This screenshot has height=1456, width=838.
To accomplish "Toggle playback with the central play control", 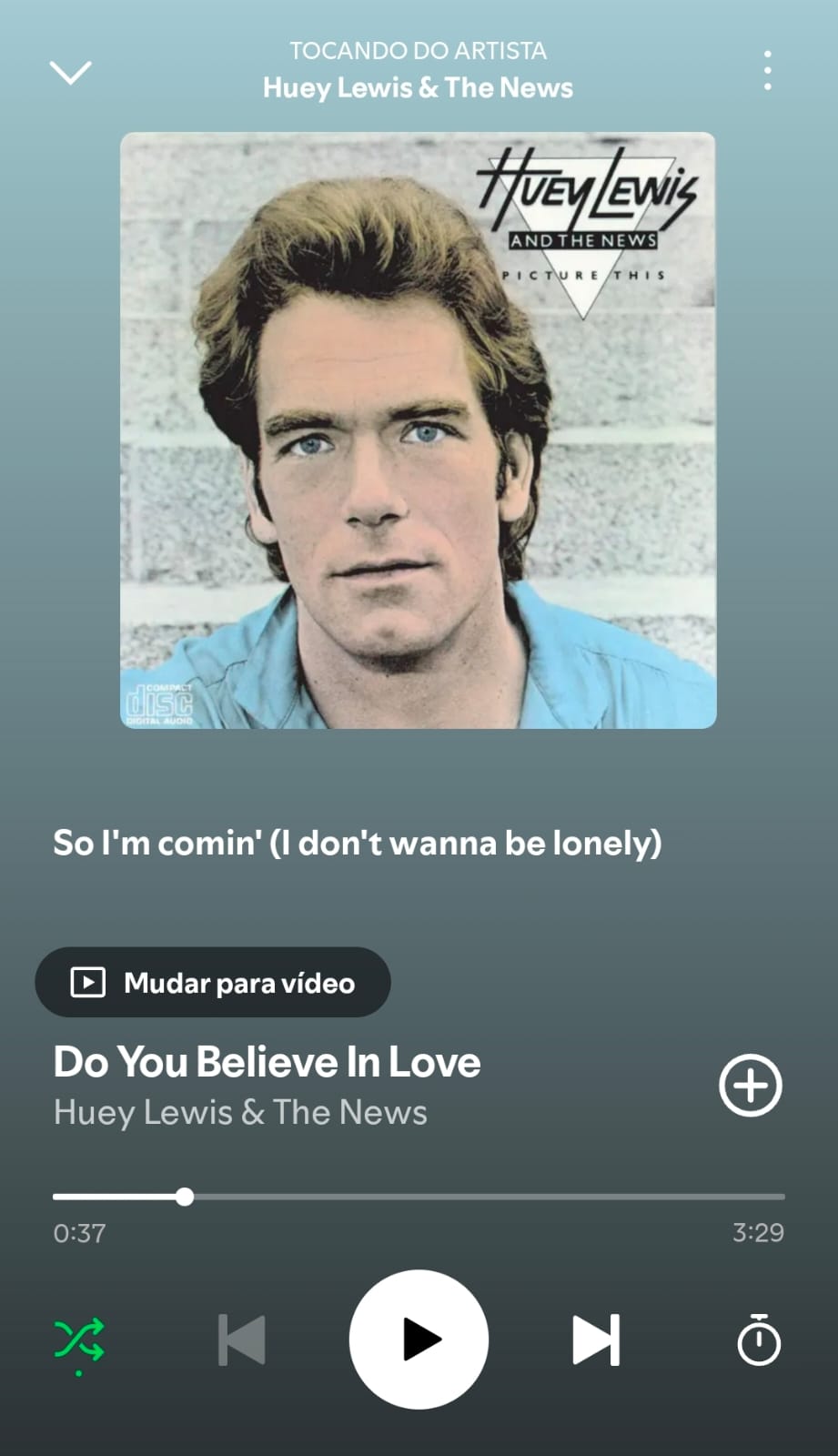I will 418,1340.
